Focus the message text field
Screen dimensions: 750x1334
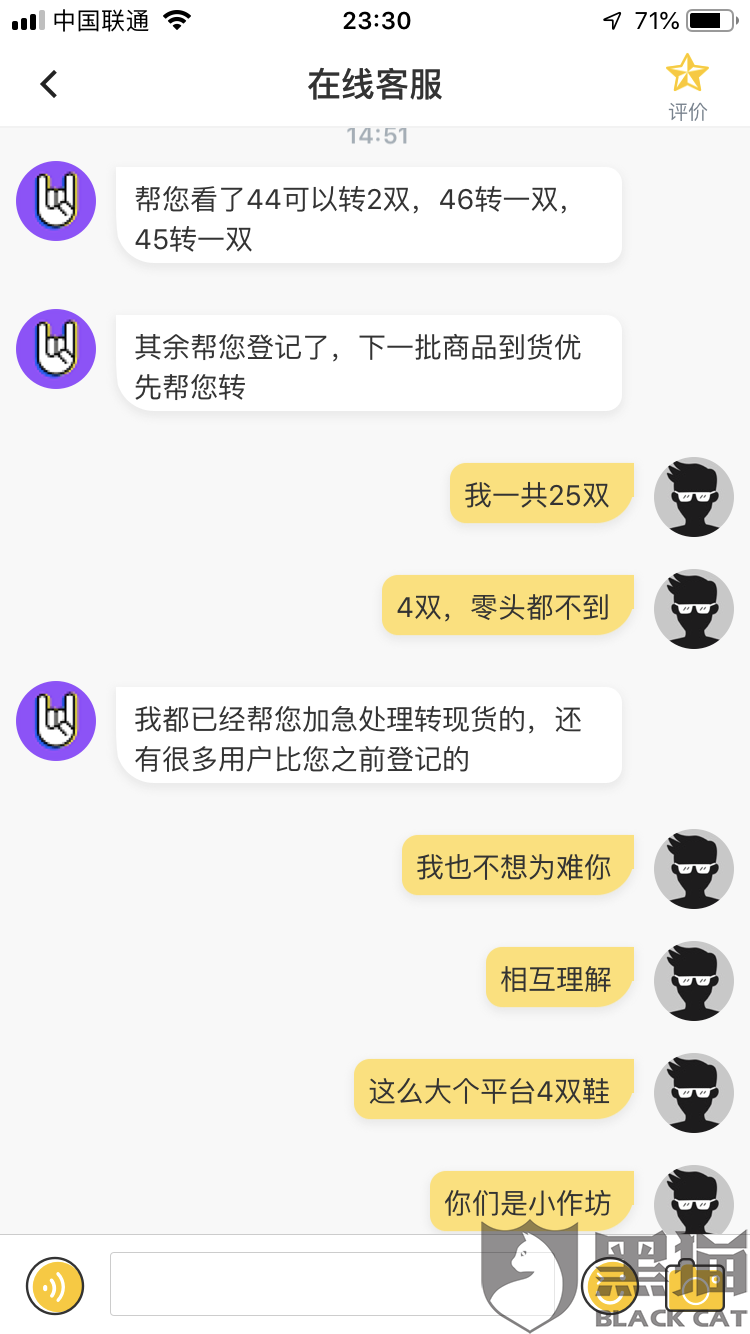pyautogui.click(x=332, y=1283)
